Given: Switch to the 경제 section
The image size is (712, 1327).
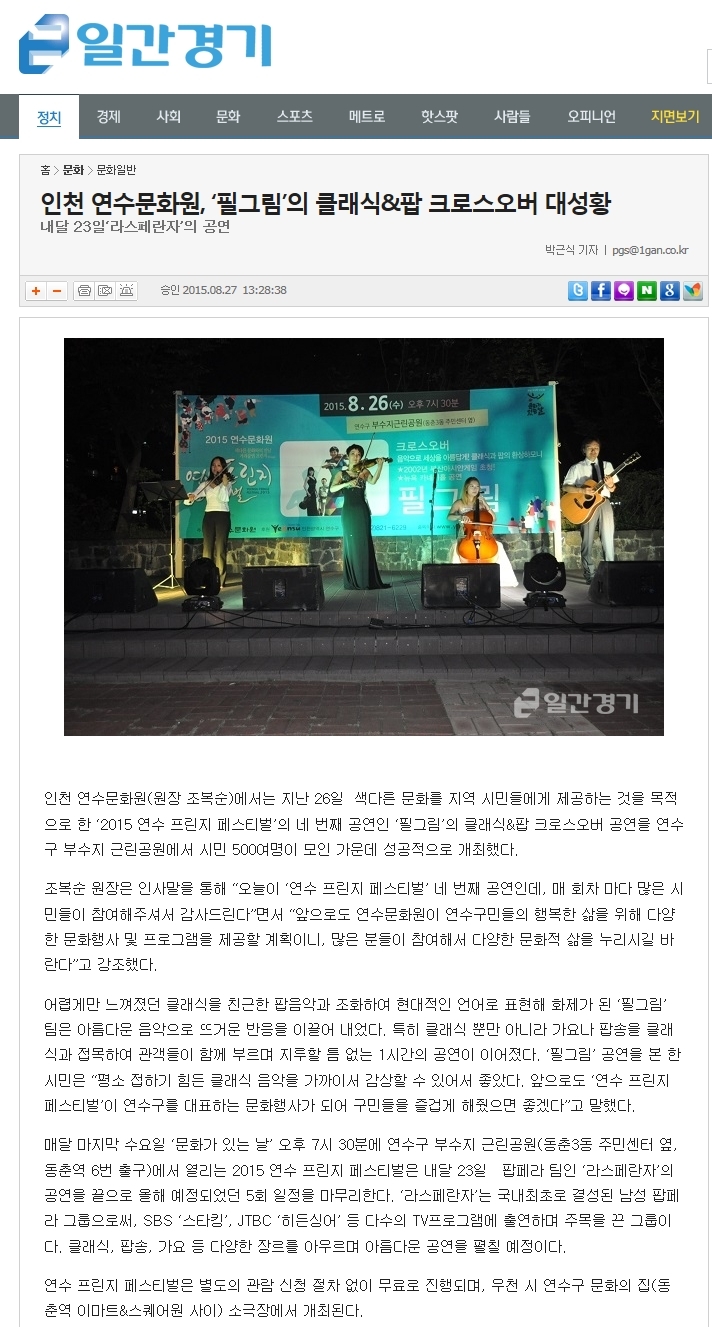Looking at the screenshot, I should pos(108,117).
